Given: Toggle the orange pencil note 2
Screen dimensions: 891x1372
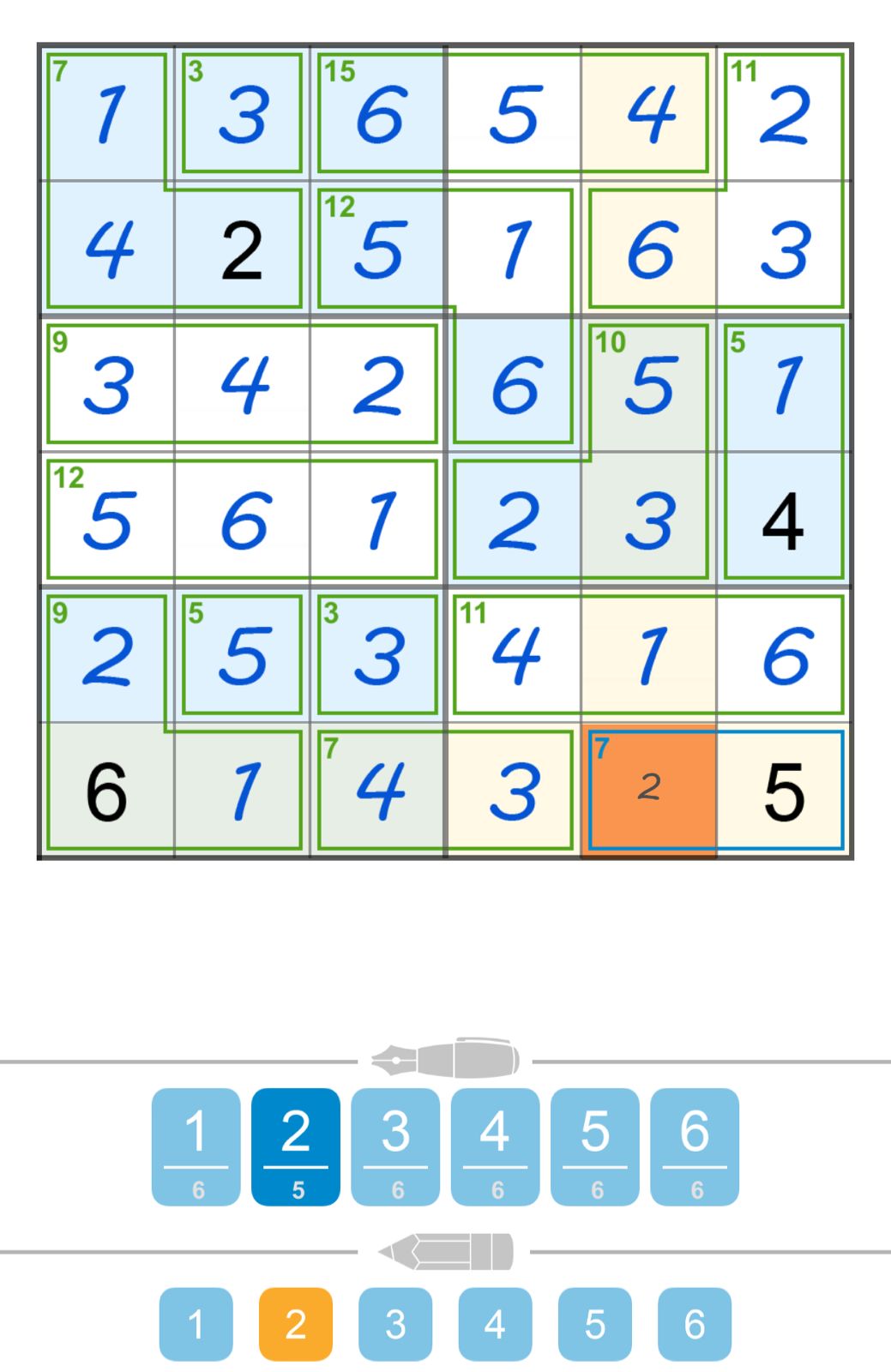Looking at the screenshot, I should [x=295, y=1324].
